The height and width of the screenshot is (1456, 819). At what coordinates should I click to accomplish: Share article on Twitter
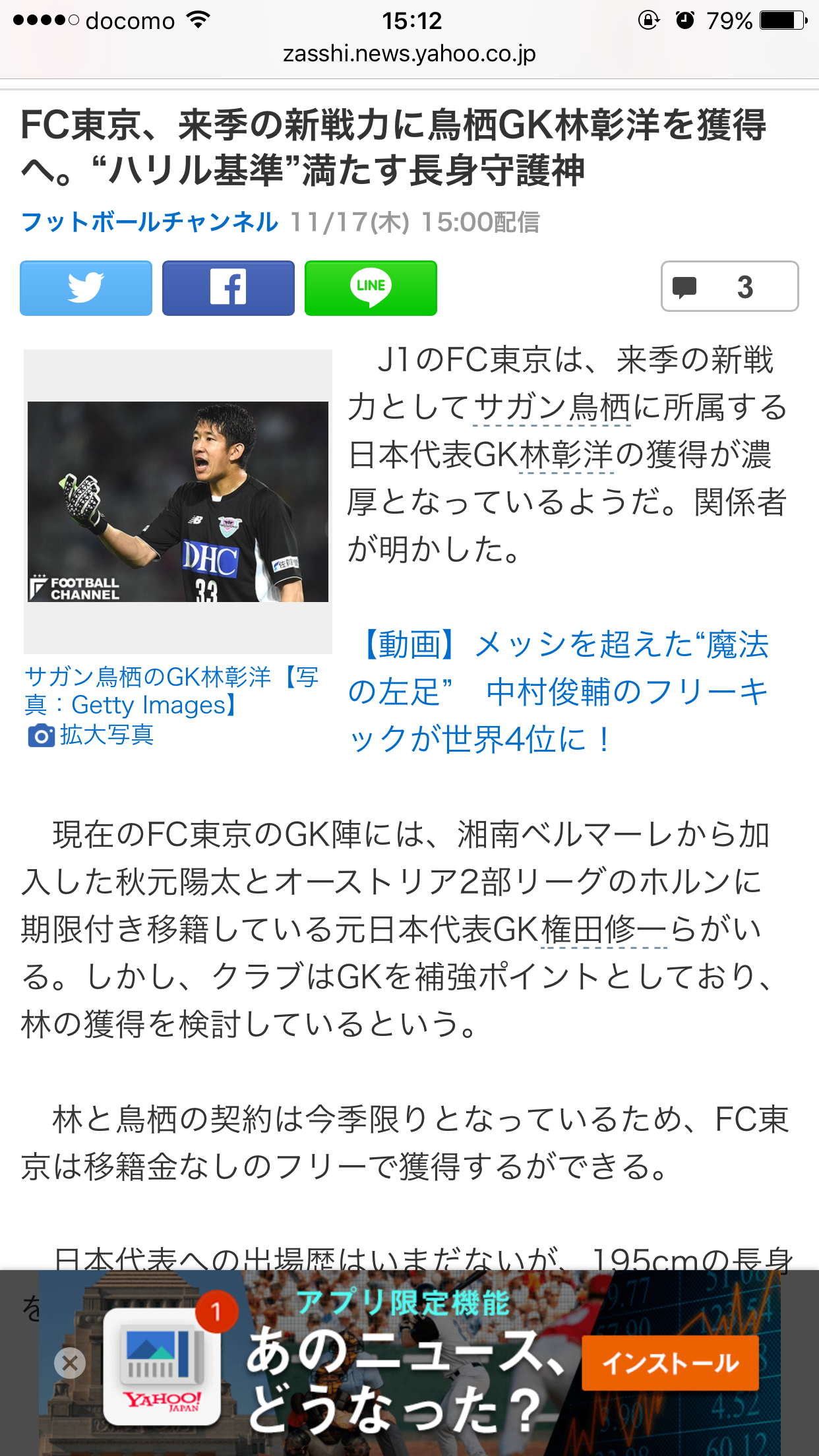coord(86,288)
